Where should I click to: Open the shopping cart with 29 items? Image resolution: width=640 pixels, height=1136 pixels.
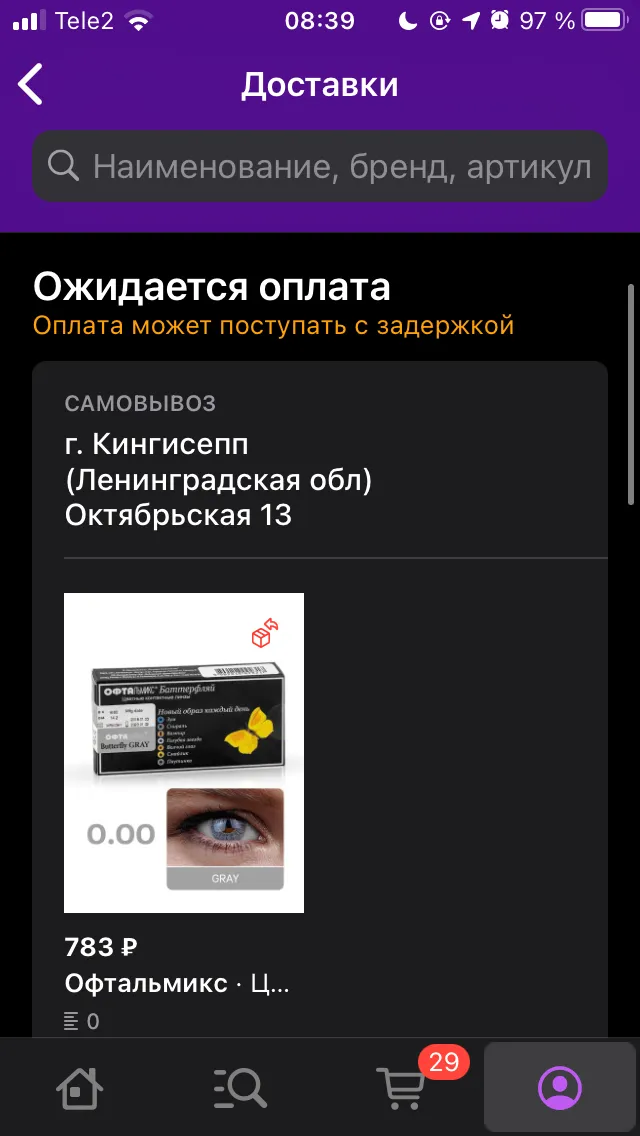(x=402, y=1087)
